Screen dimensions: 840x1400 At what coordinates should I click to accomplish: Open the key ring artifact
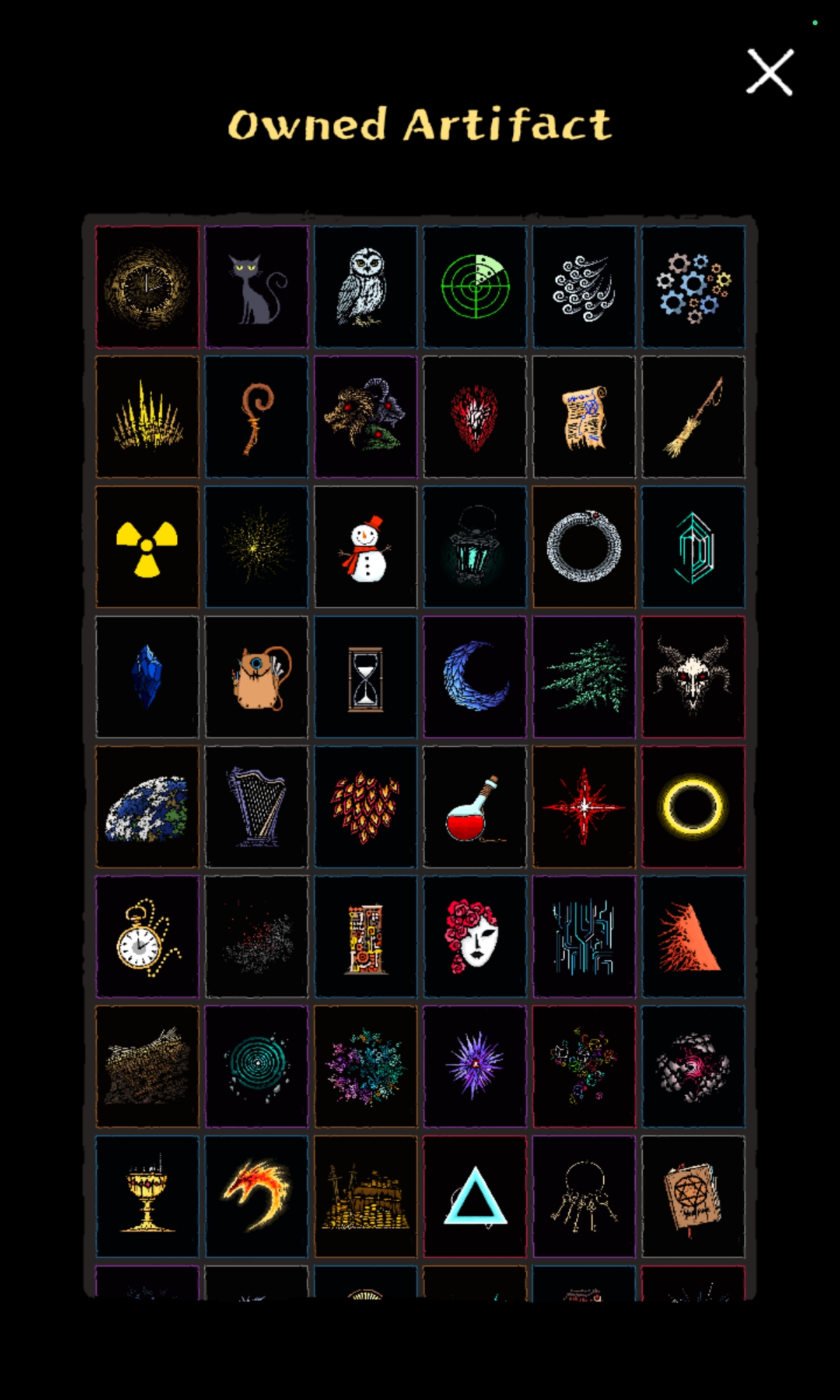coord(584,1197)
